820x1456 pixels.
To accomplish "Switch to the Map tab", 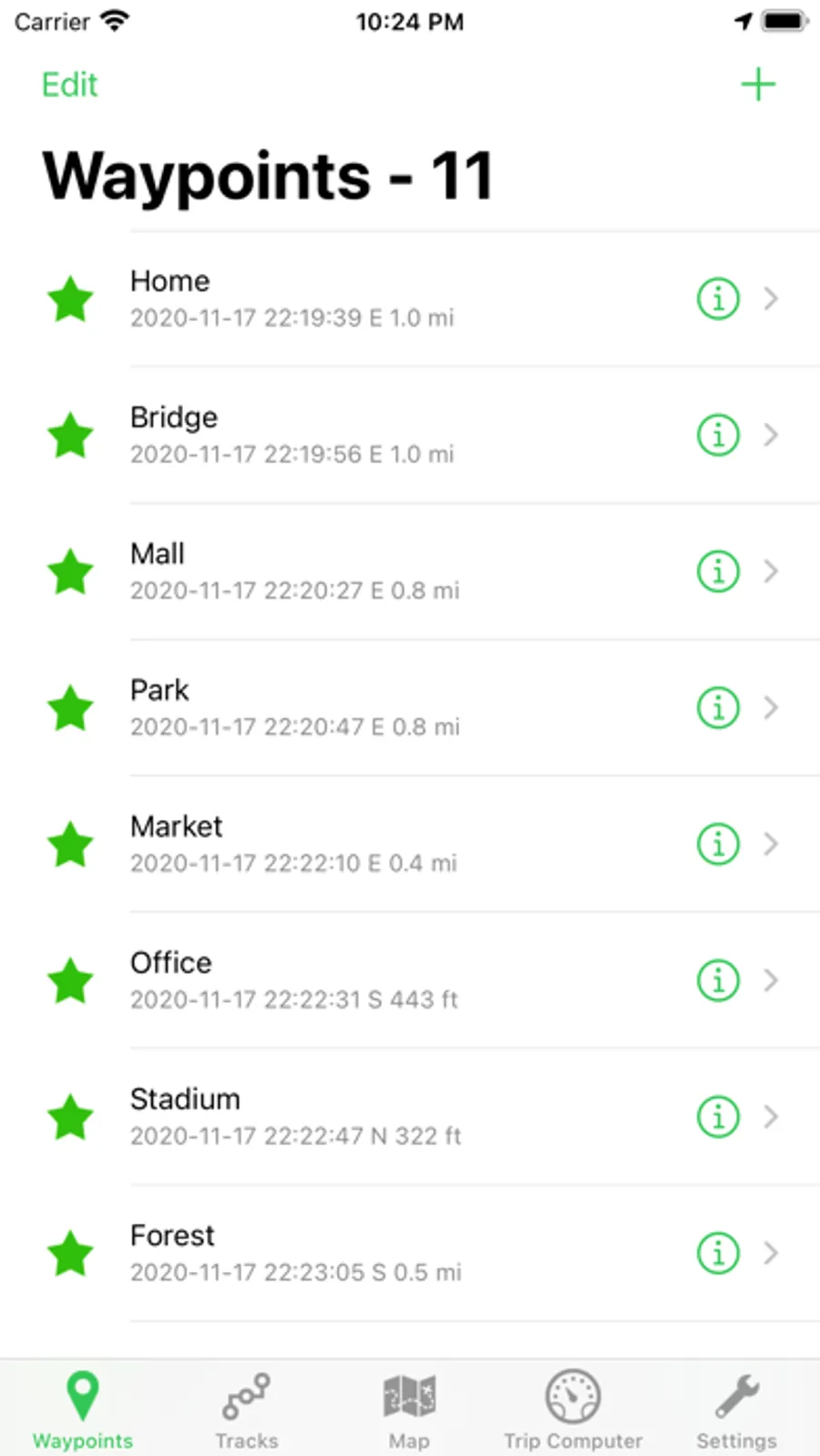I will tap(409, 1410).
